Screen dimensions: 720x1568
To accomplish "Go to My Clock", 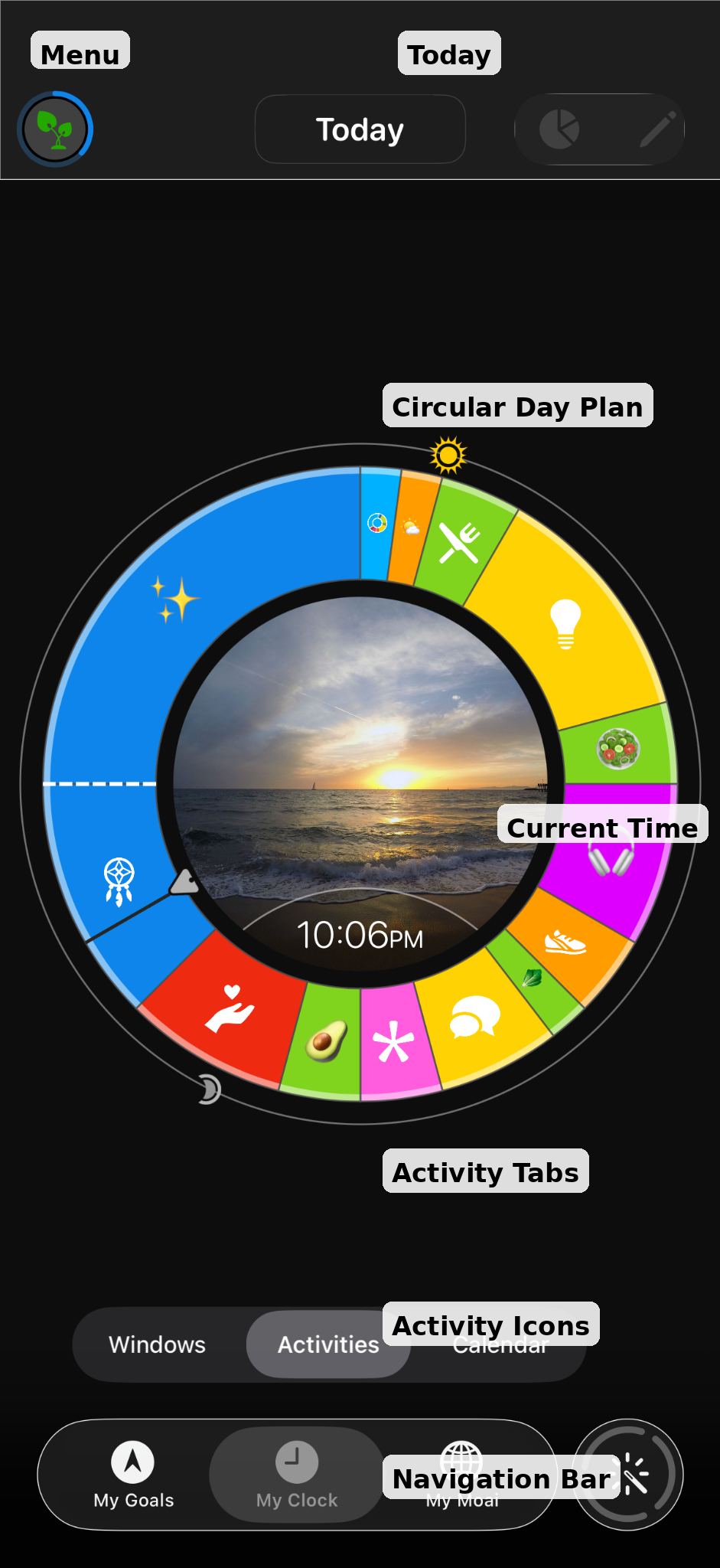I will [297, 1475].
